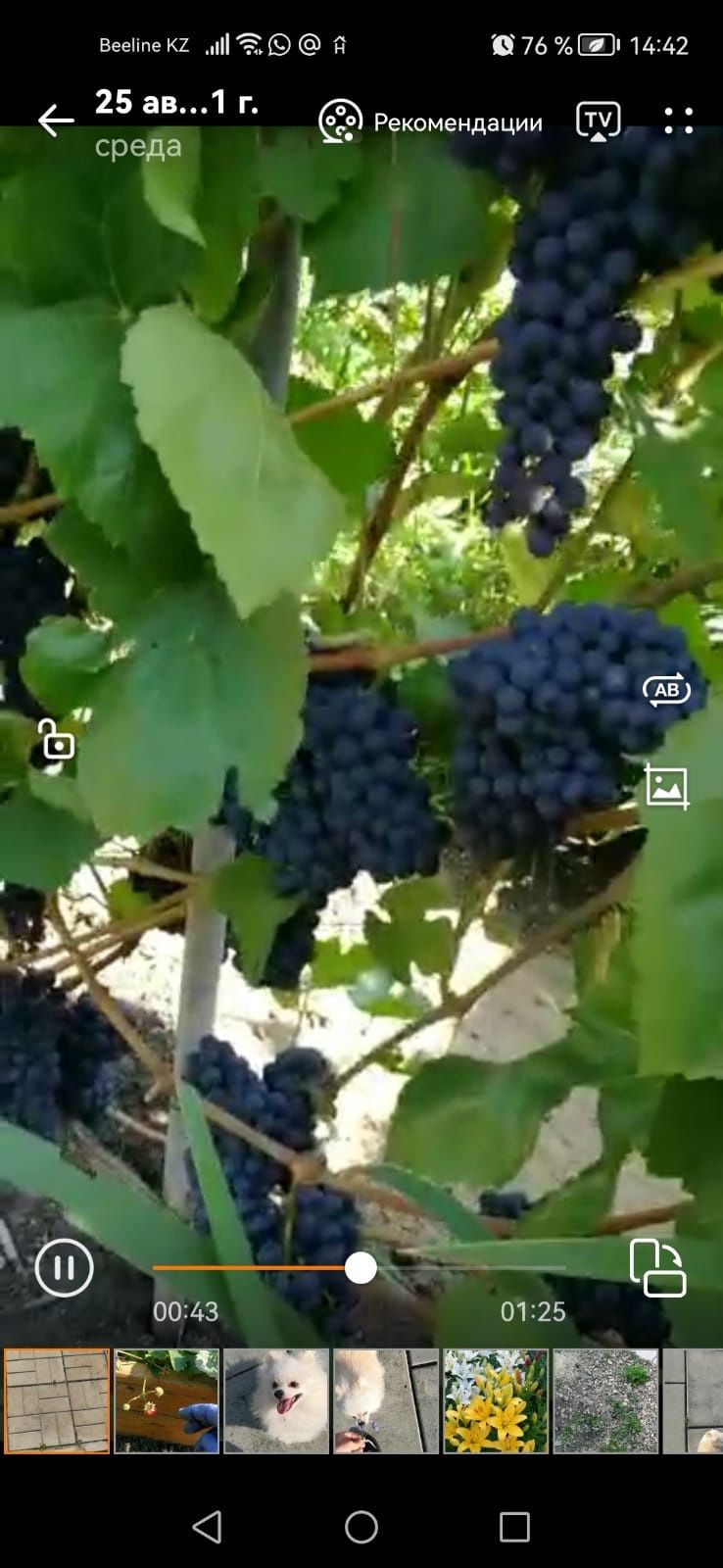
Task: Open the paving stones thumbnail
Action: (x=58, y=1400)
